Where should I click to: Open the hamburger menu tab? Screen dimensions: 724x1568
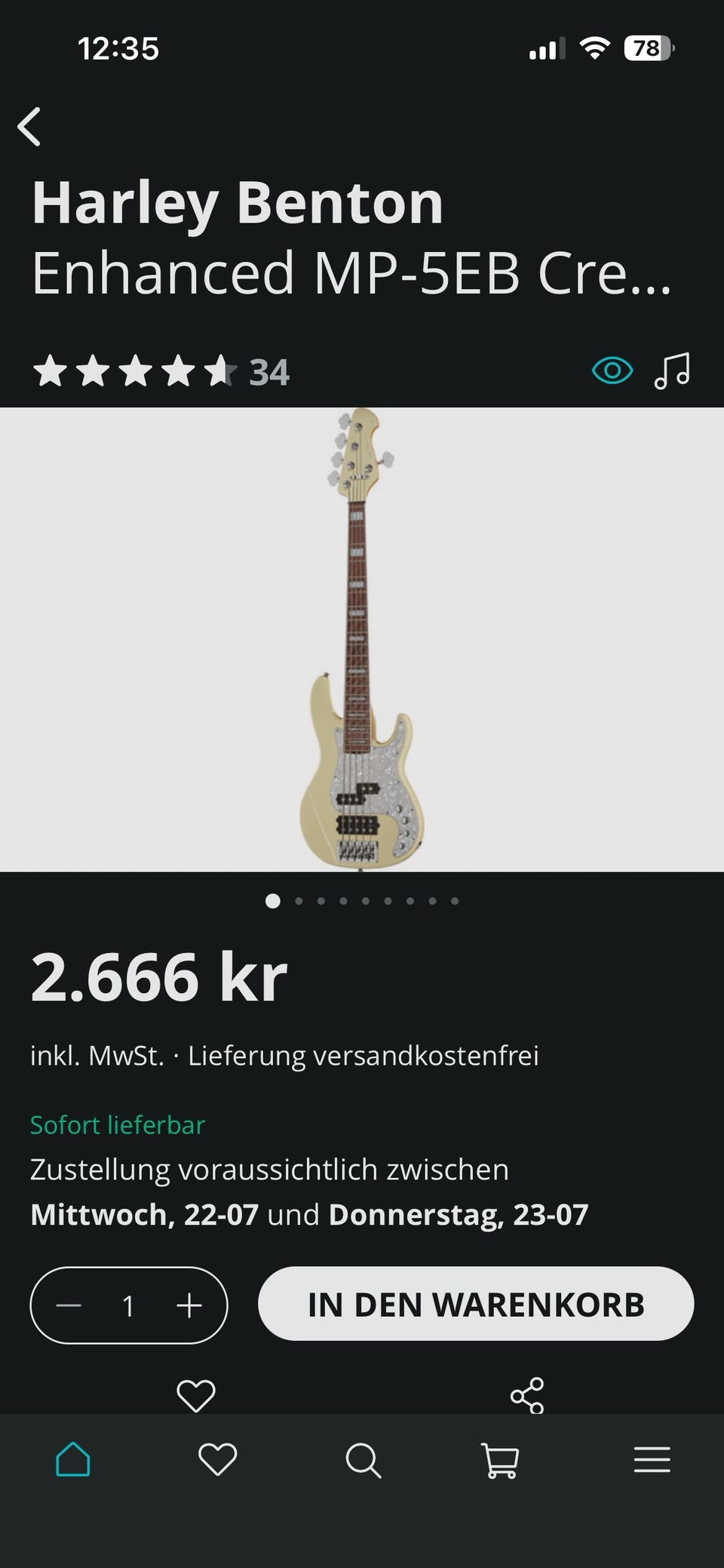click(x=652, y=1459)
